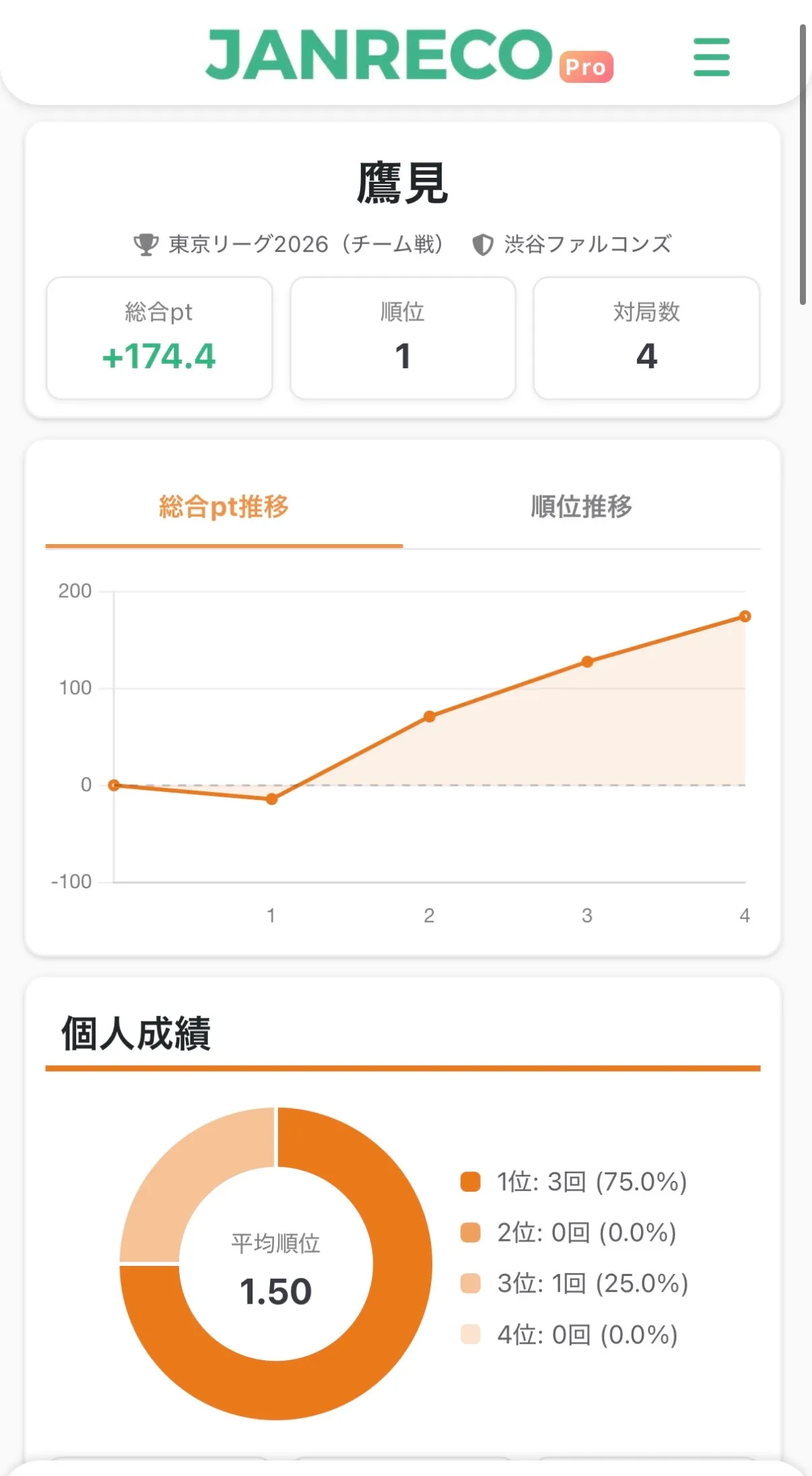Toggle the 3位 legend item in the donut chart
The width and height of the screenshot is (812, 1476).
coord(574,1283)
